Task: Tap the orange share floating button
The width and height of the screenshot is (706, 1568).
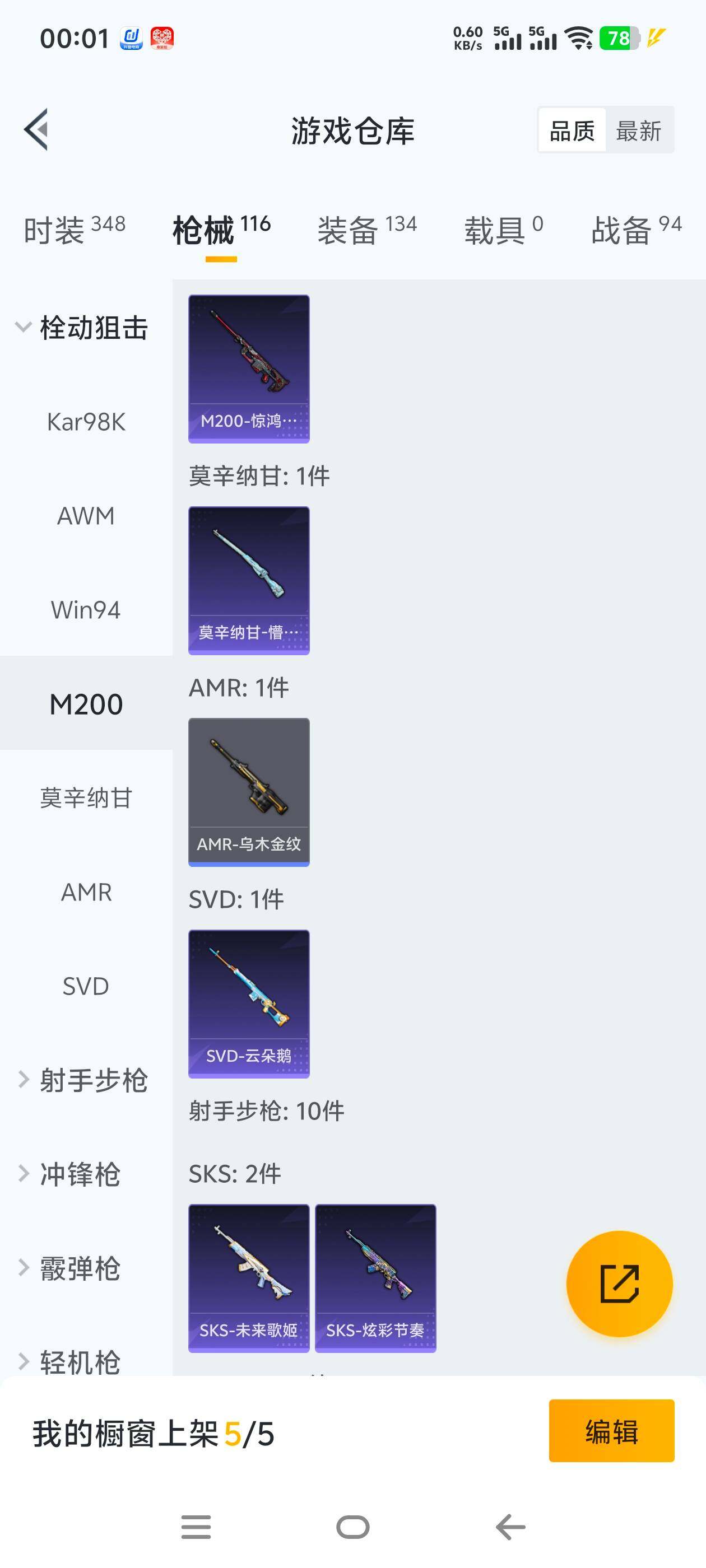Action: [x=619, y=1284]
